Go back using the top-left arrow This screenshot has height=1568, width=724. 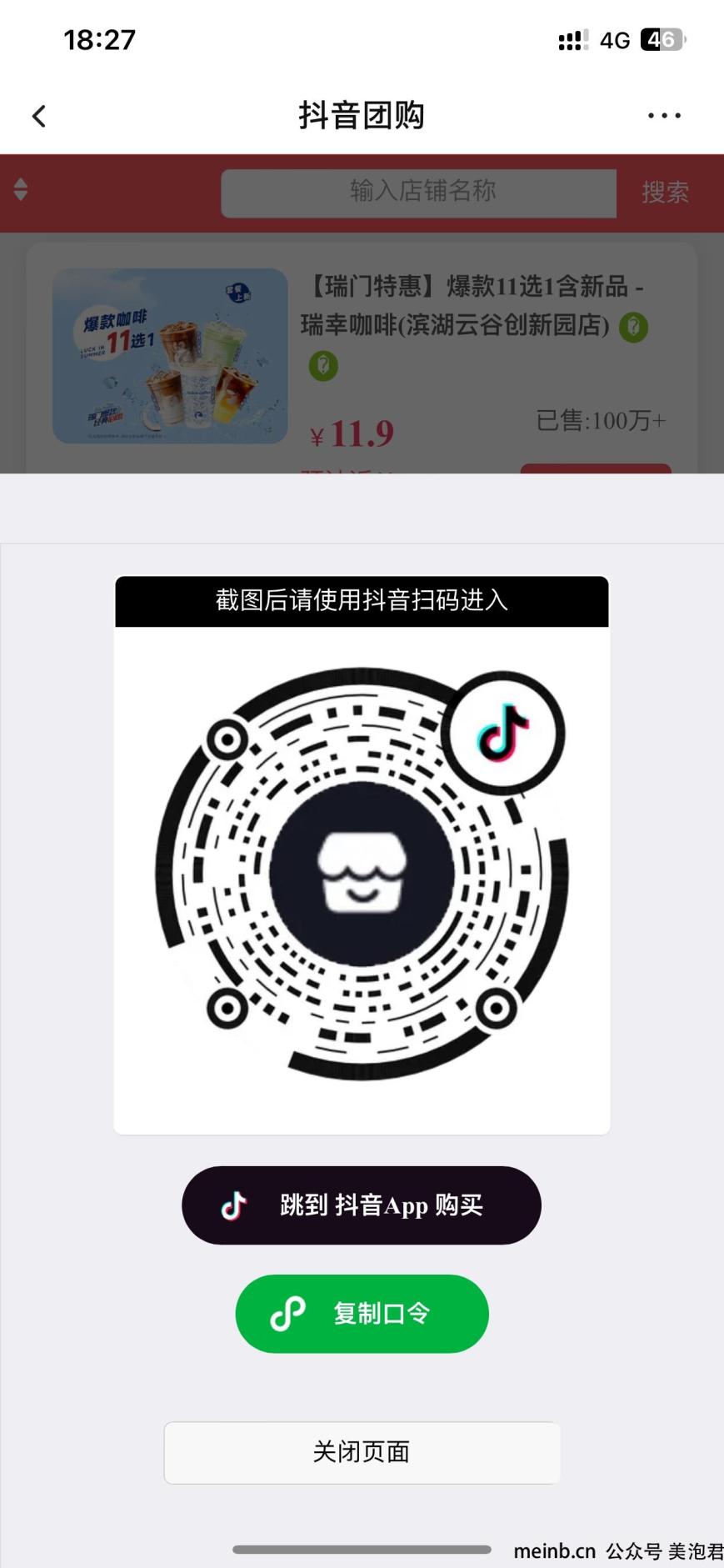38,116
